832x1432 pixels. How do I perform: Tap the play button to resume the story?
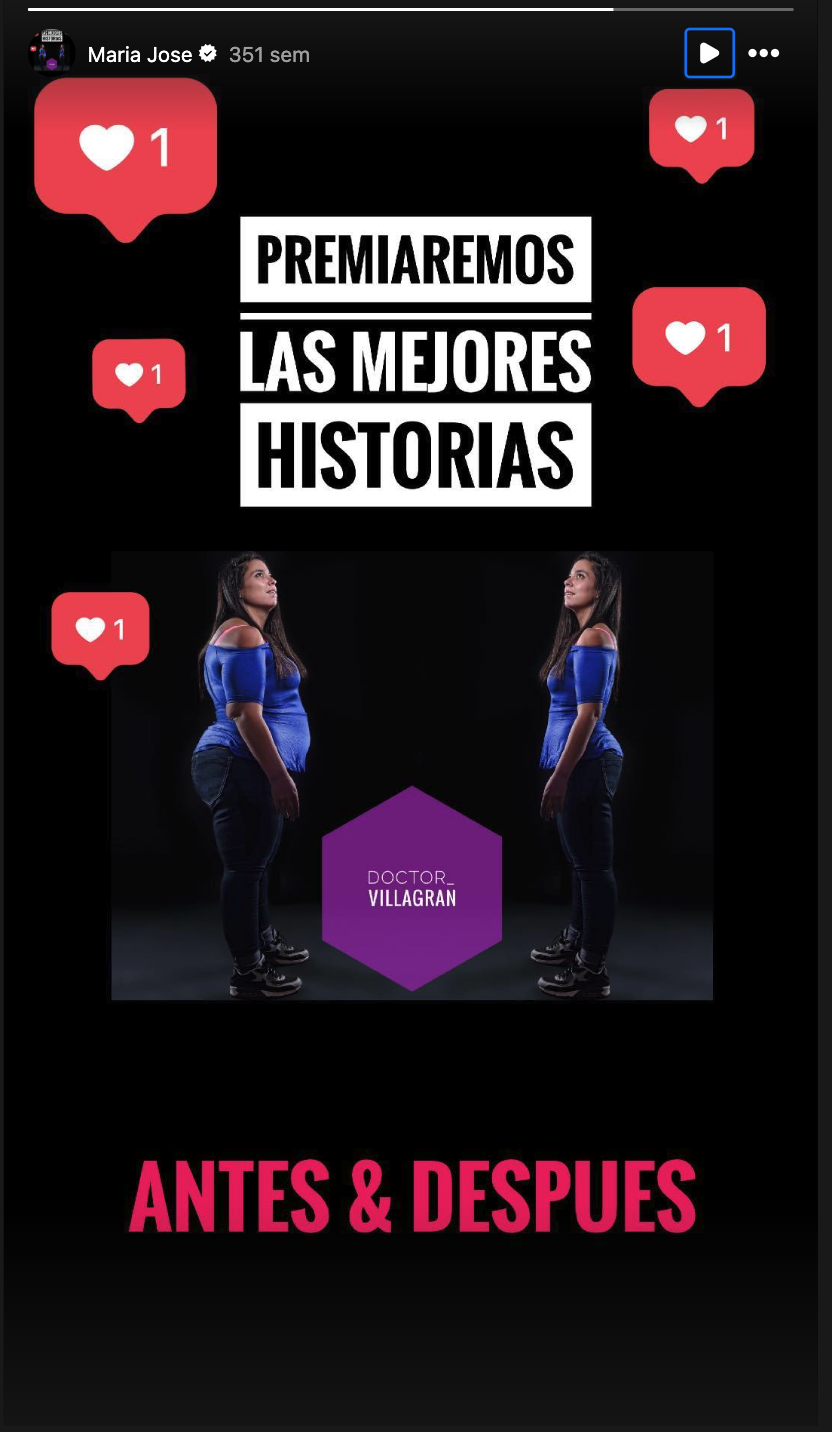click(x=709, y=53)
